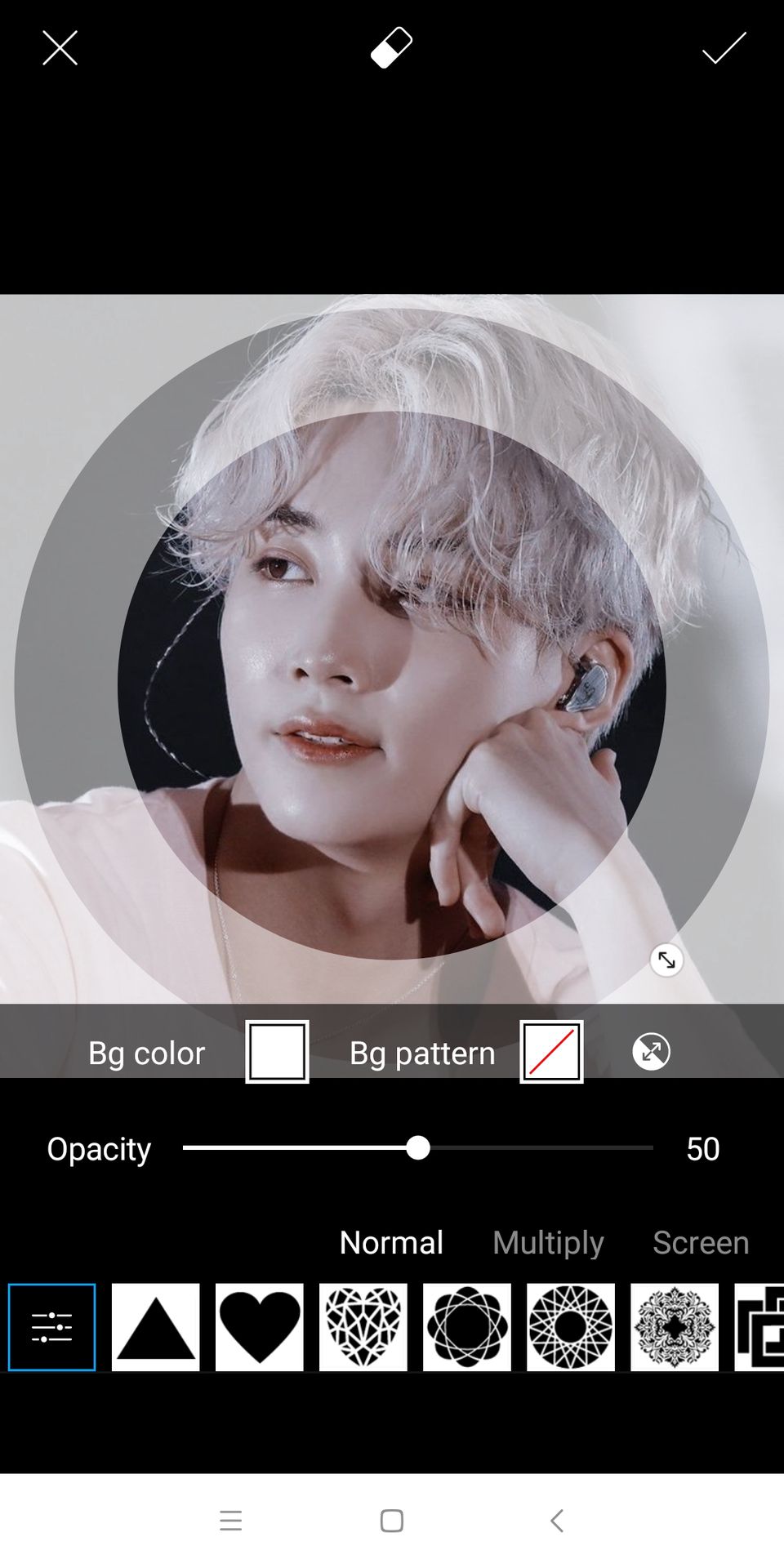
Task: Switch to Multiply blend mode
Action: pos(548,1243)
